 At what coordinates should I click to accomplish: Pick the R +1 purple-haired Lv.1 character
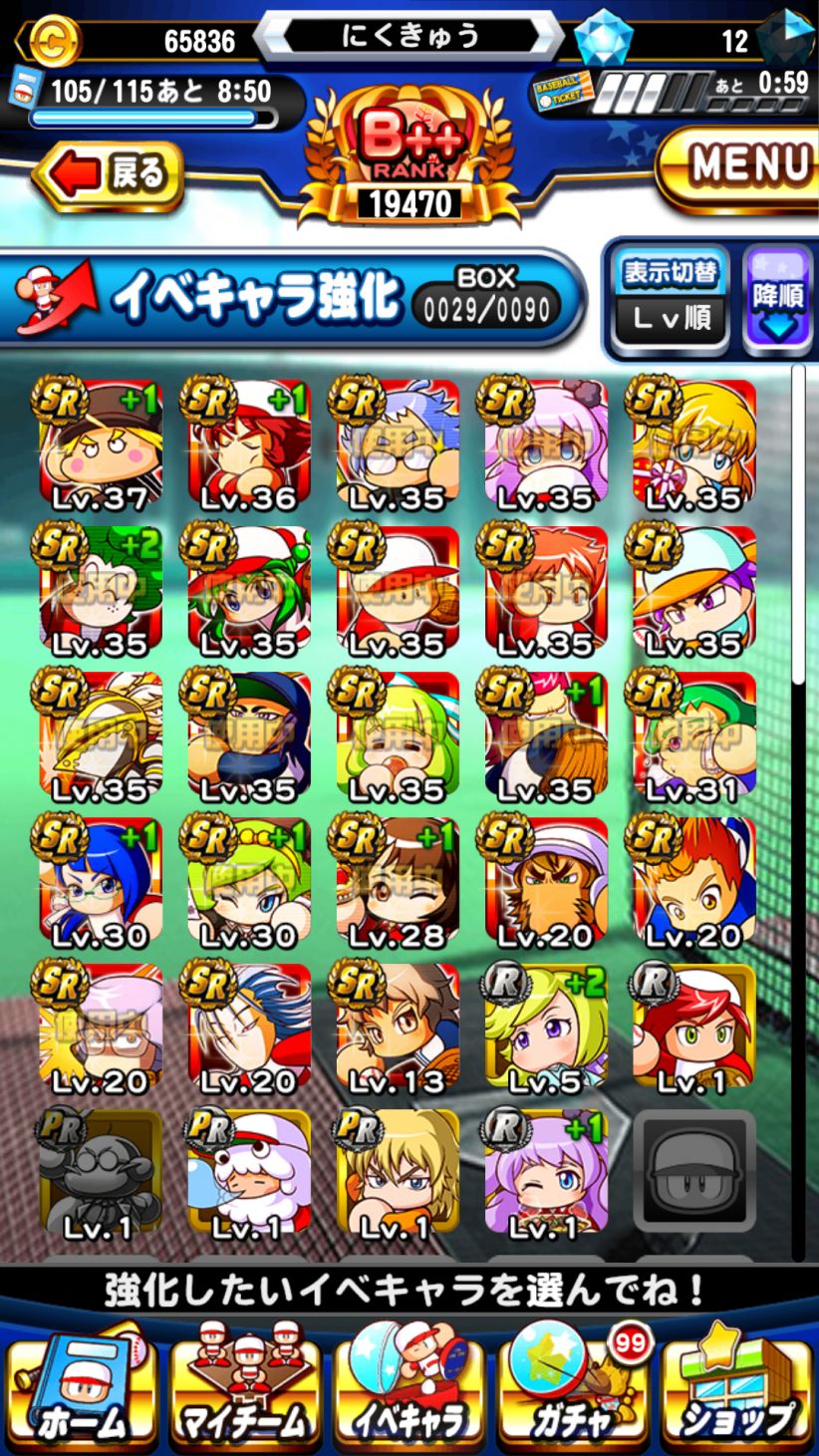545,1173
